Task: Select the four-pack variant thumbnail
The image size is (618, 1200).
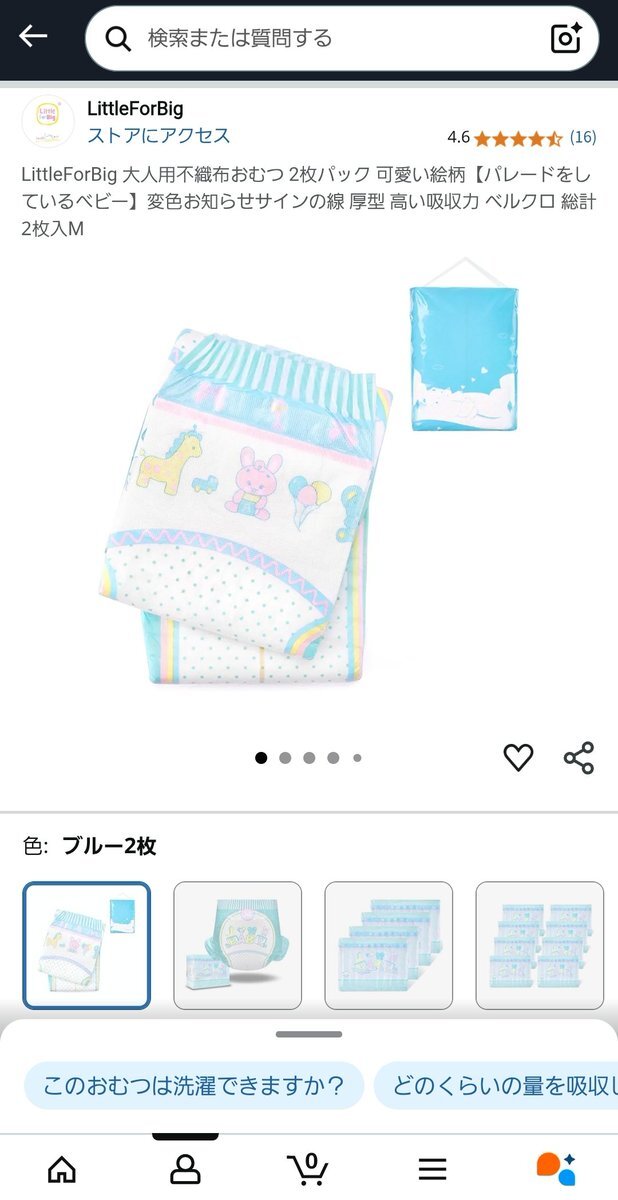Action: click(389, 945)
